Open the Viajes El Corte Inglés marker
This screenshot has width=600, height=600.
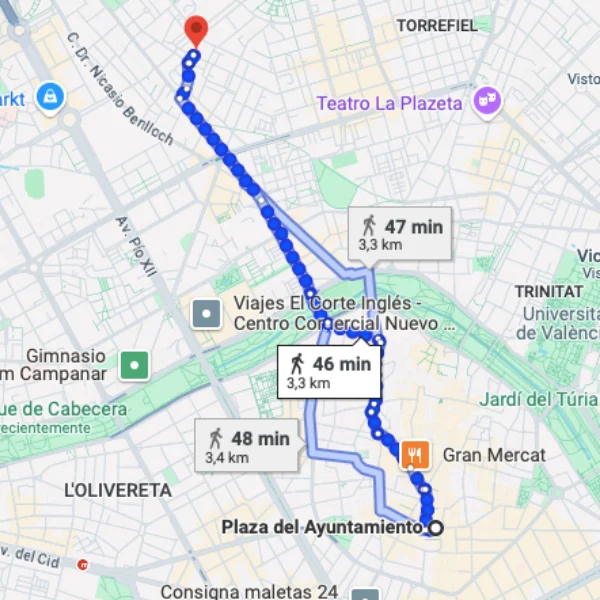(x=207, y=314)
